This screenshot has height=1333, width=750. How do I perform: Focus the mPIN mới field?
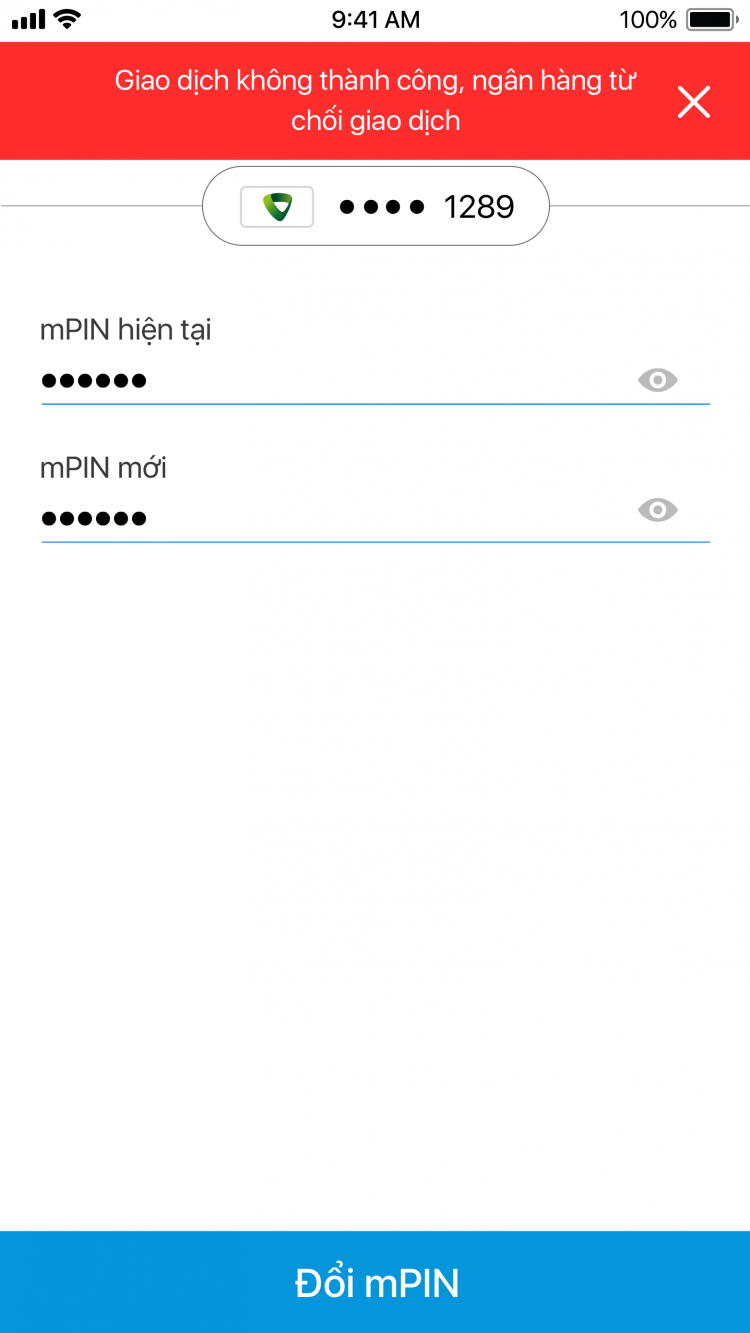click(x=335, y=517)
